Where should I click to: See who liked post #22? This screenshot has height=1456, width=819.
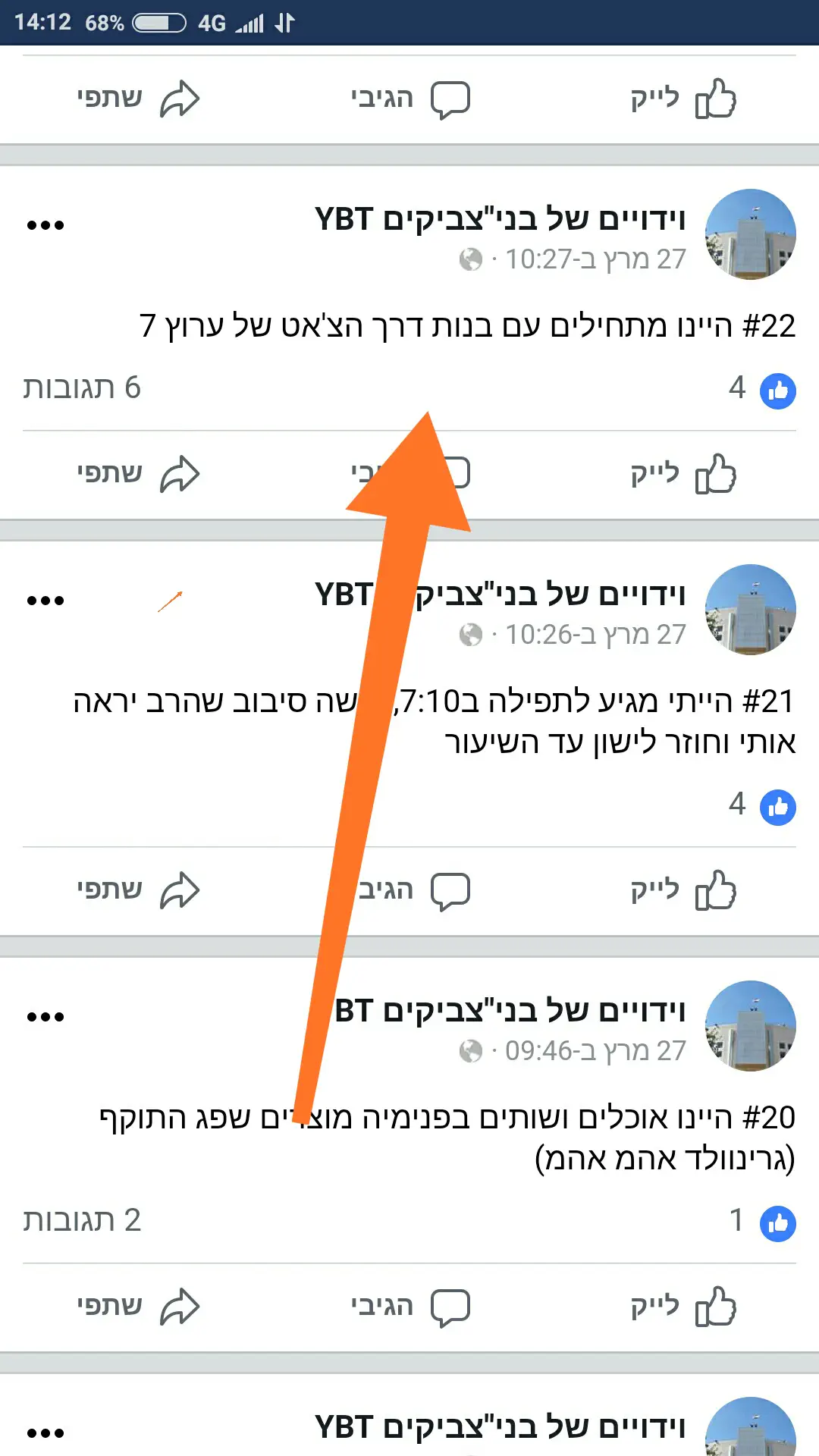(761, 390)
